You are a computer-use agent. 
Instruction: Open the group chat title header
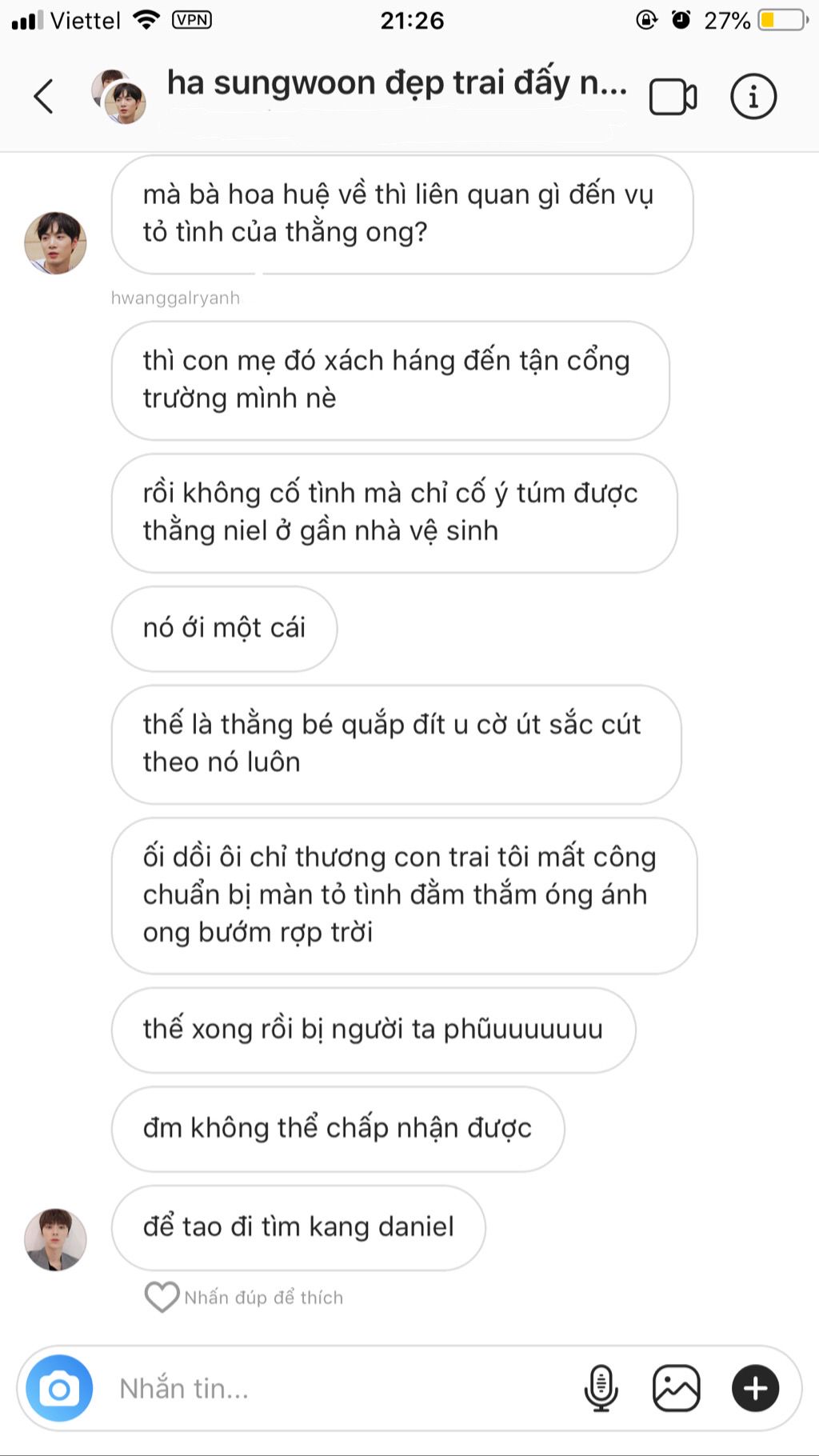tap(396, 84)
